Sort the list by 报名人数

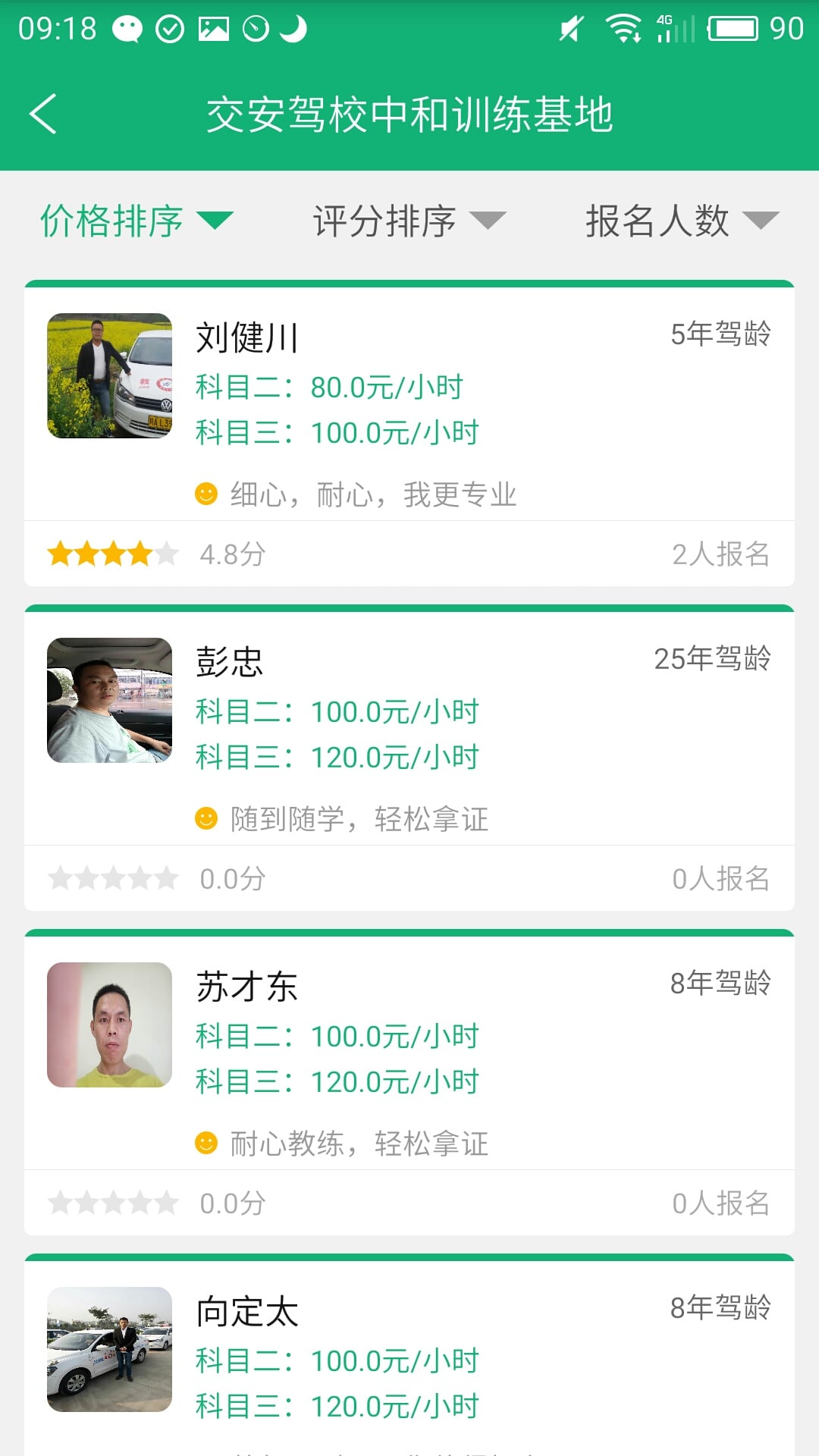pyautogui.click(x=681, y=221)
